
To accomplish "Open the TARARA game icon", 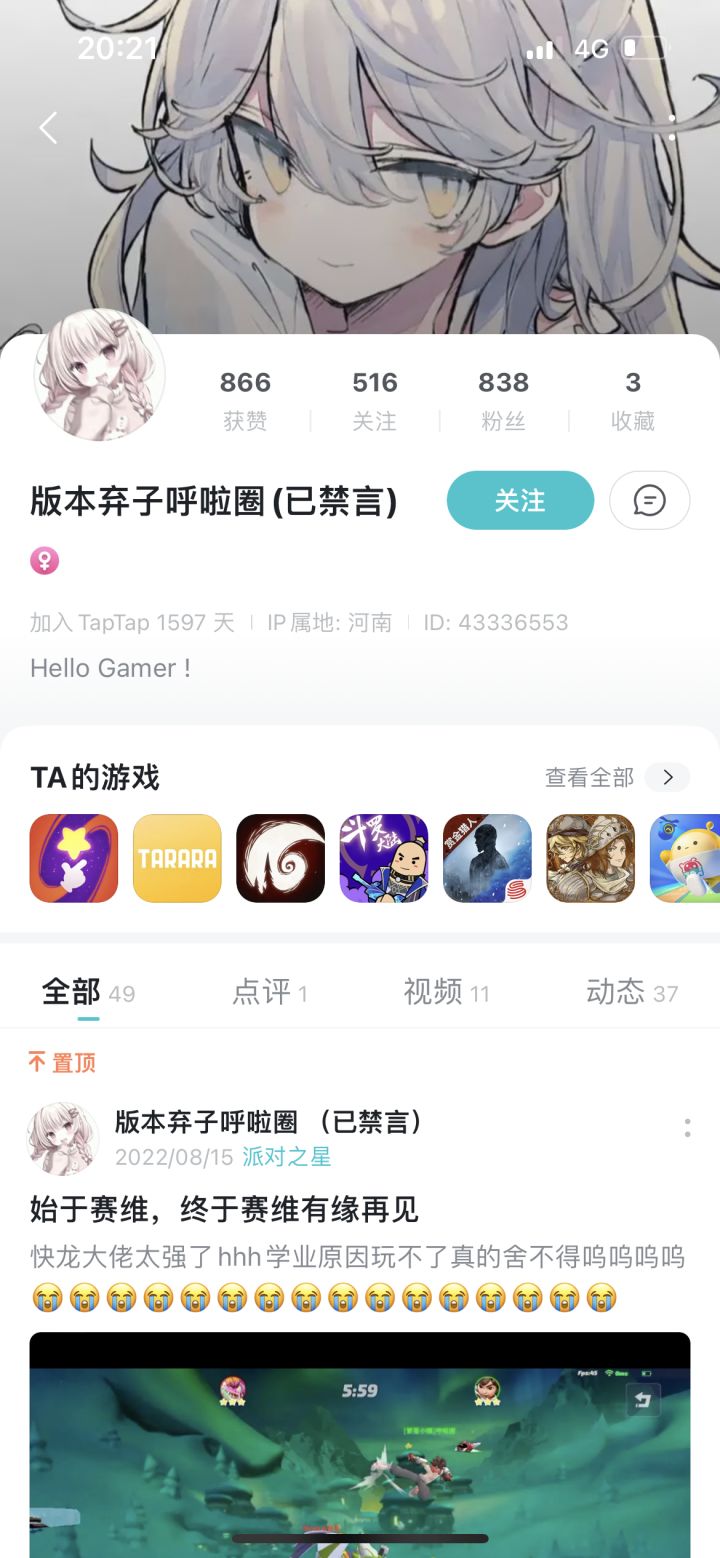I will (x=177, y=858).
